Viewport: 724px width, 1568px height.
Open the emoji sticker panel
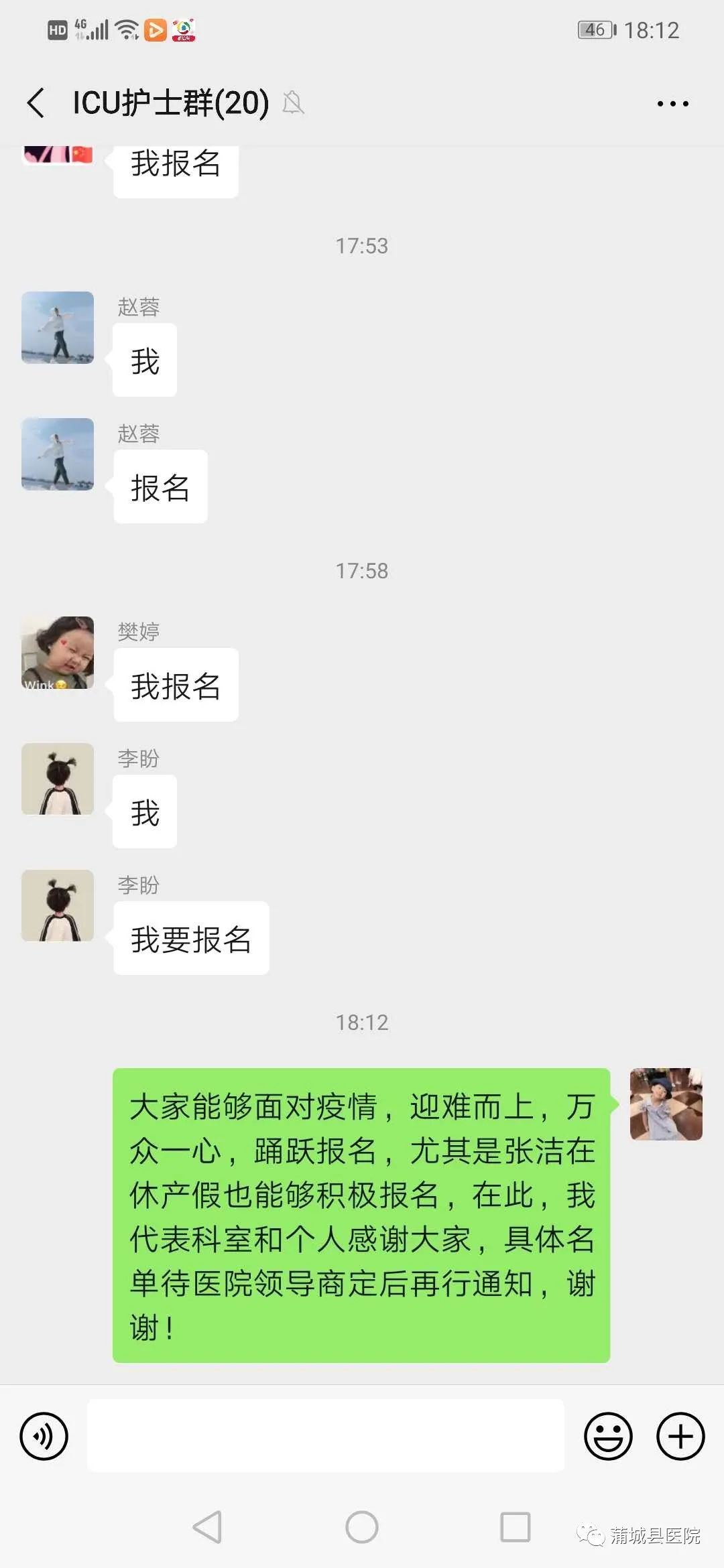click(x=608, y=1436)
